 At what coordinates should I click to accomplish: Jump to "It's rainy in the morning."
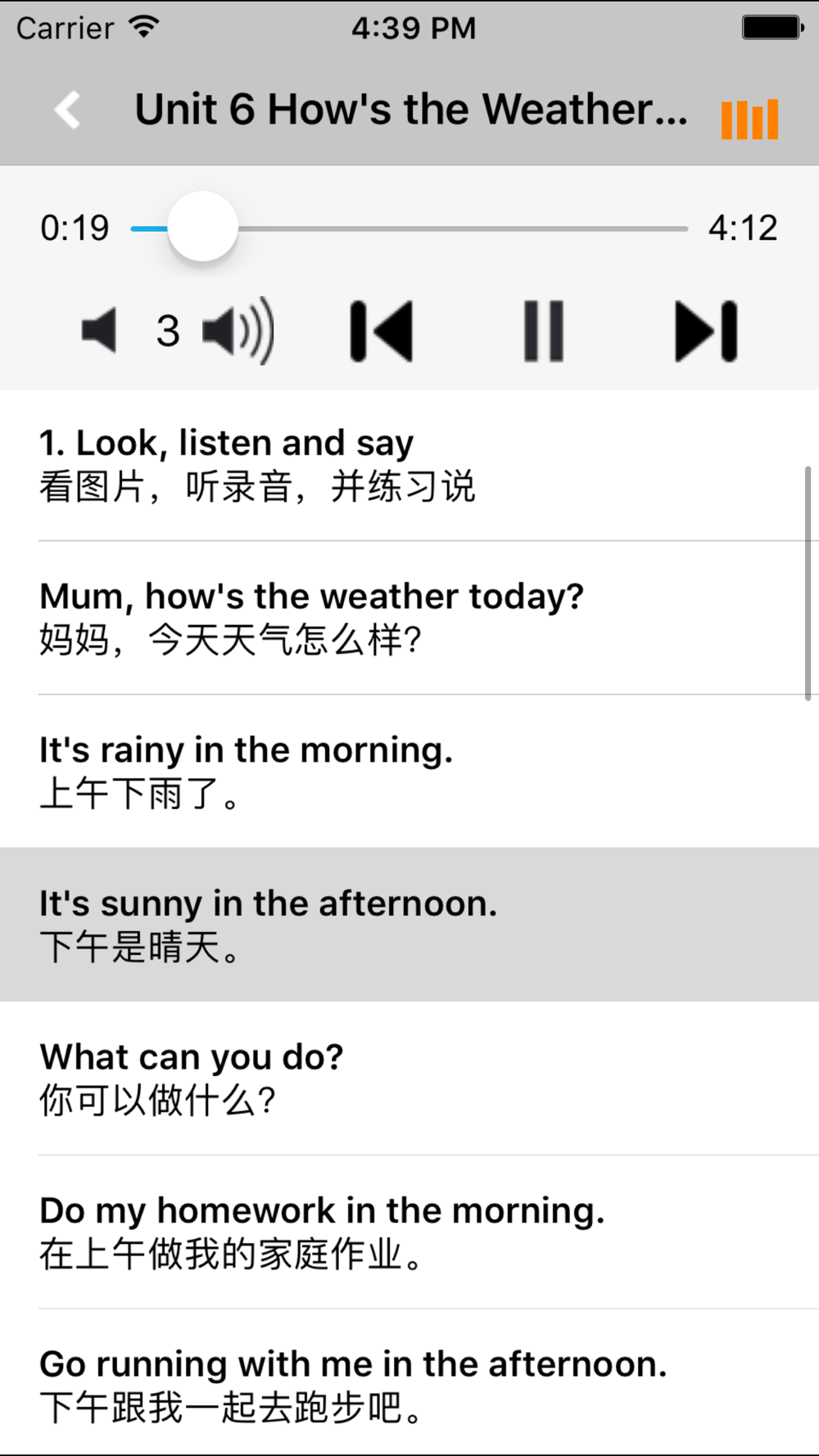409,771
